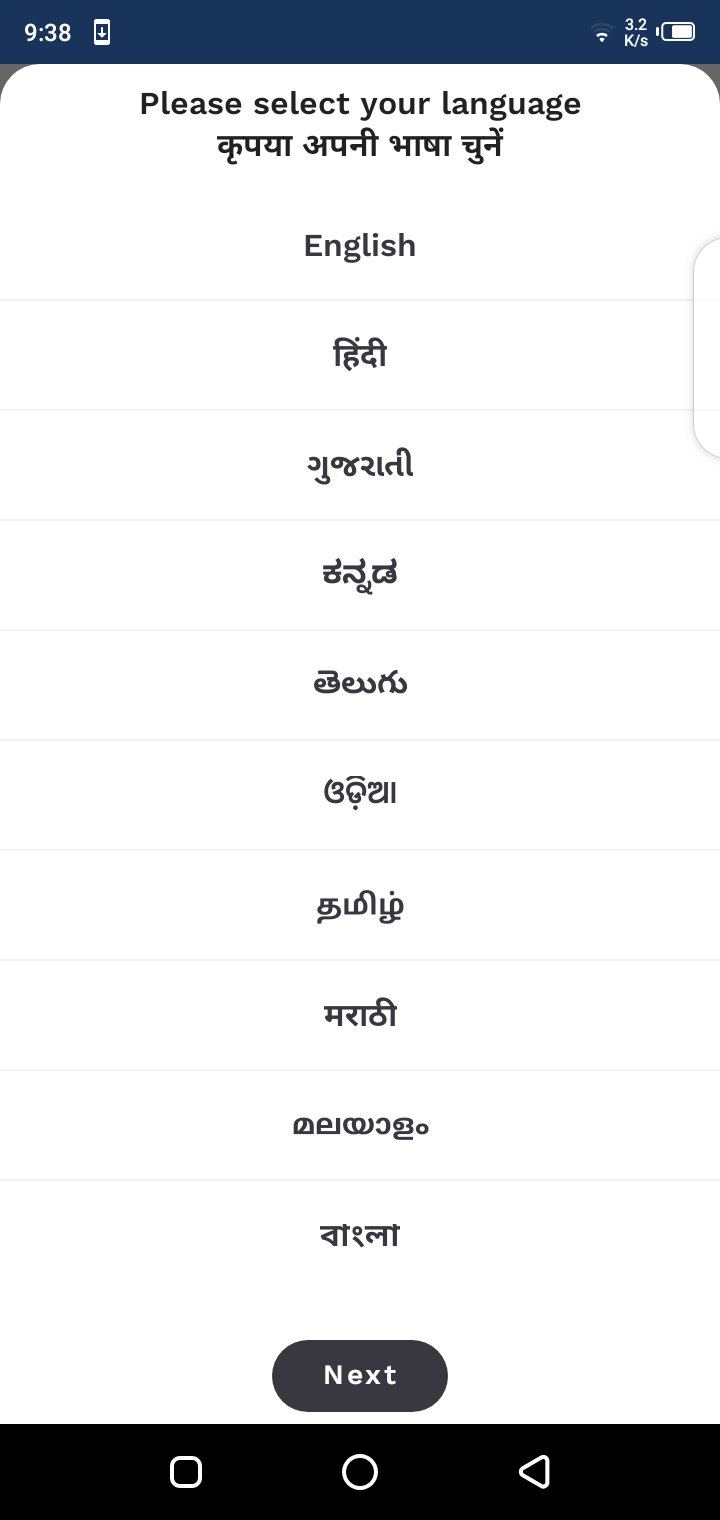720x1520 pixels.
Task: Choose తెలుగు (Telugu) as language
Action: tap(360, 686)
